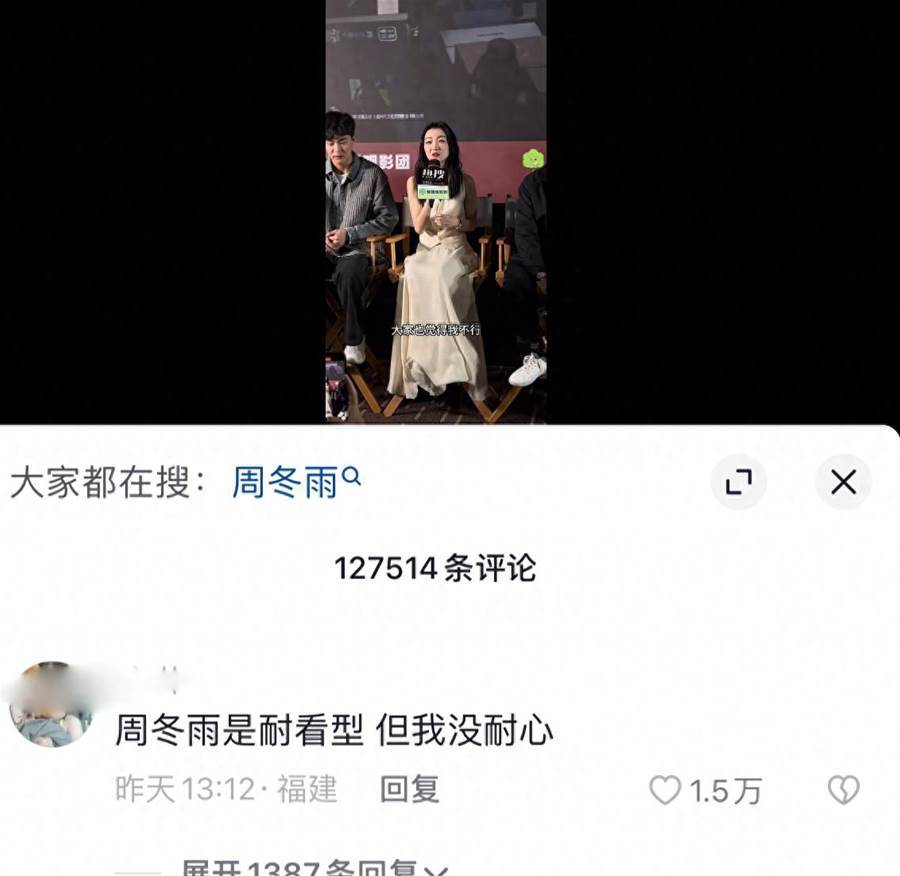Like the comment with 1.5万 likes
This screenshot has width=900, height=876.
pyautogui.click(x=666, y=791)
